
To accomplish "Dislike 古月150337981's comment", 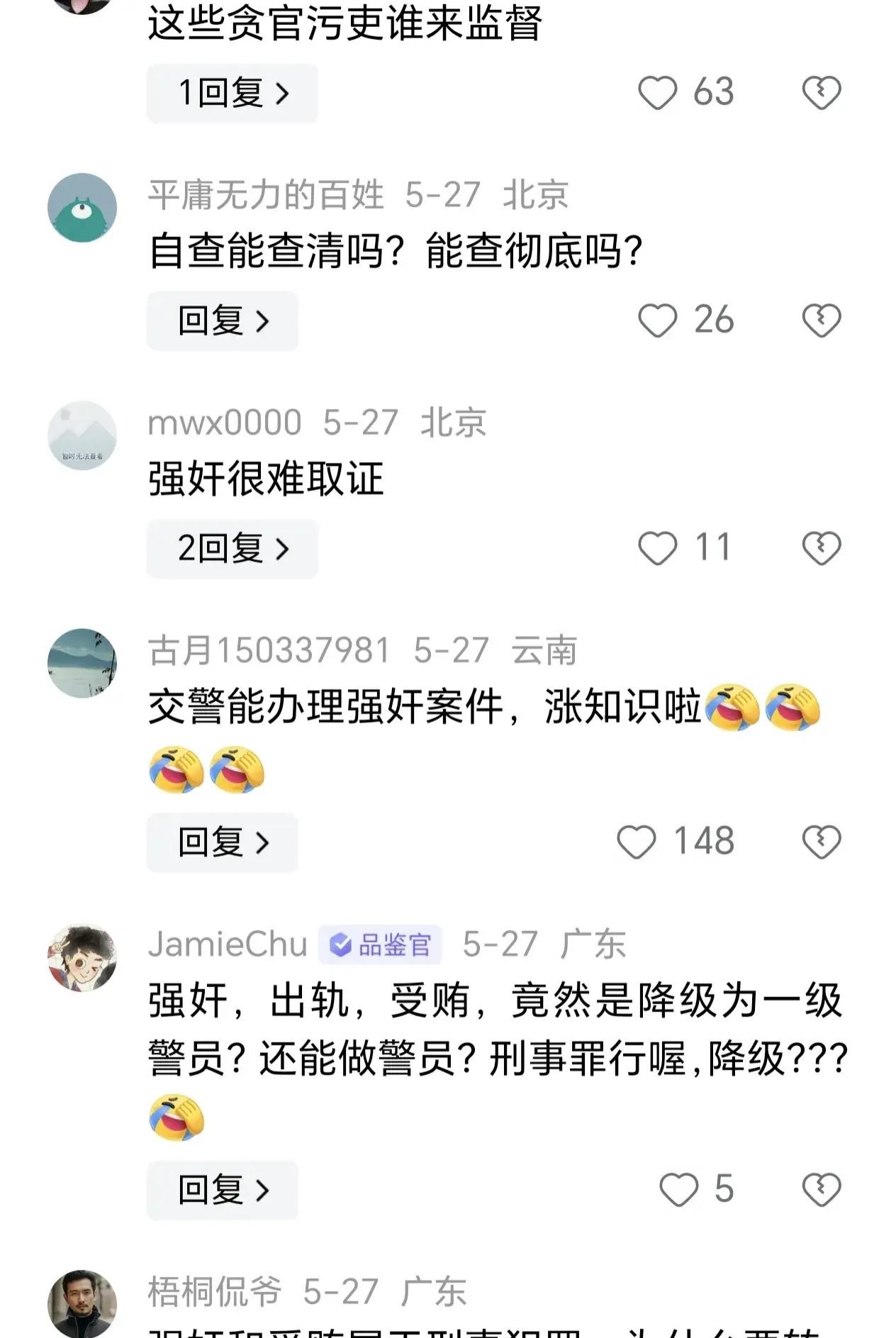I will 821,842.
